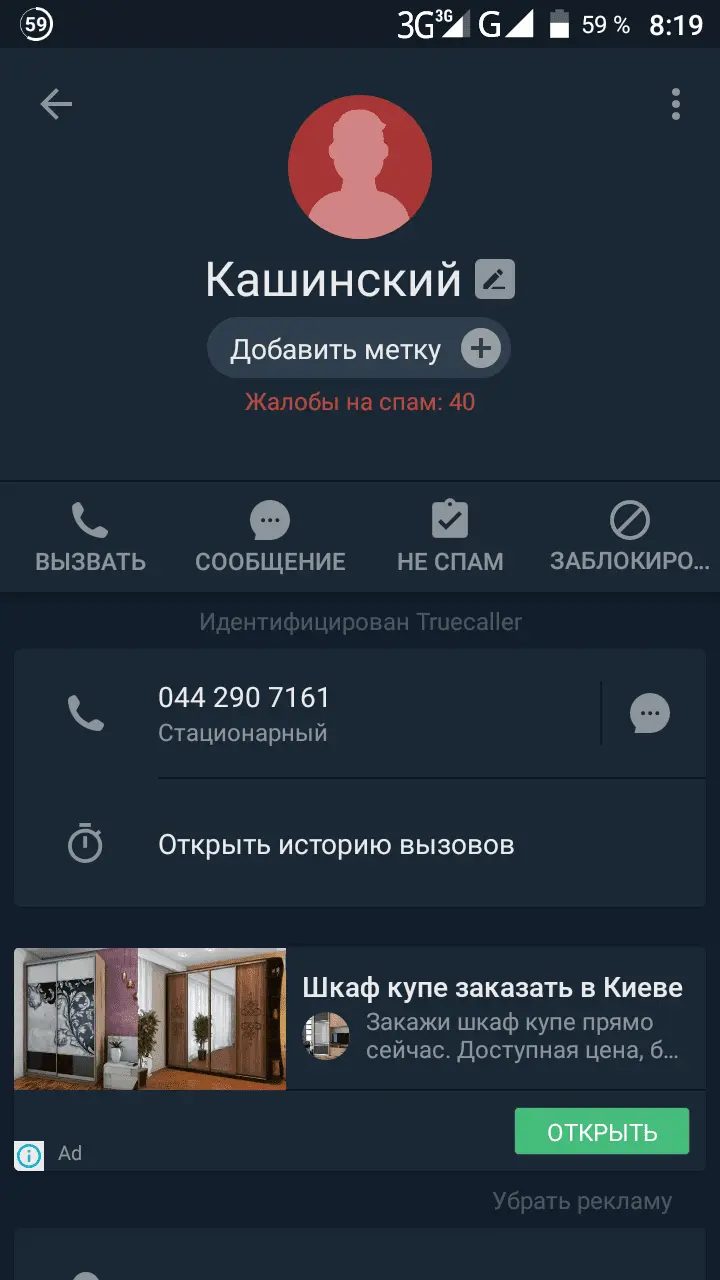Start a message via Сообщение
This screenshot has width=720, height=1280.
pyautogui.click(x=270, y=537)
